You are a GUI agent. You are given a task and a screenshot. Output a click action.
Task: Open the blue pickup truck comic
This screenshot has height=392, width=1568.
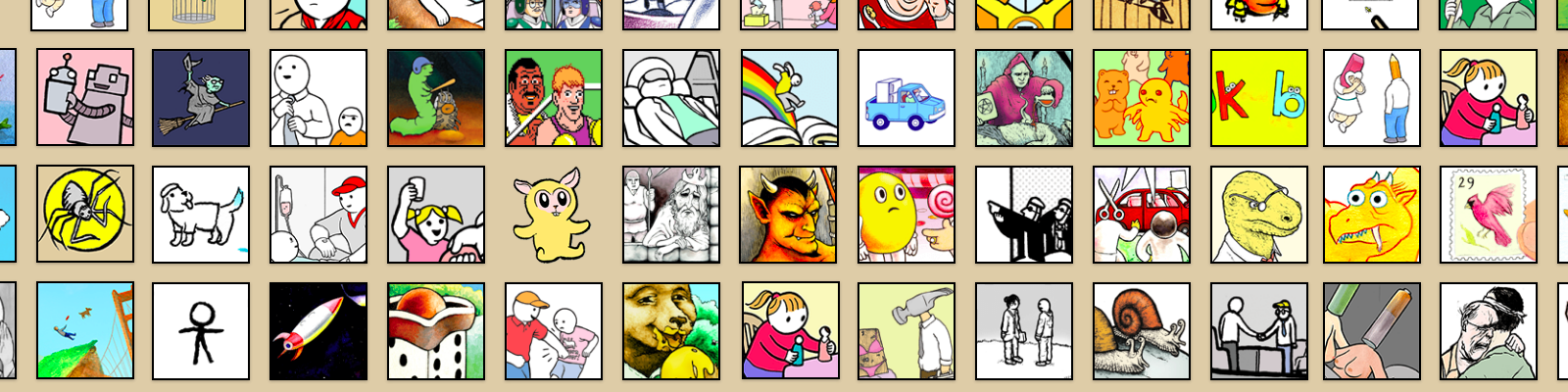pyautogui.click(x=906, y=98)
